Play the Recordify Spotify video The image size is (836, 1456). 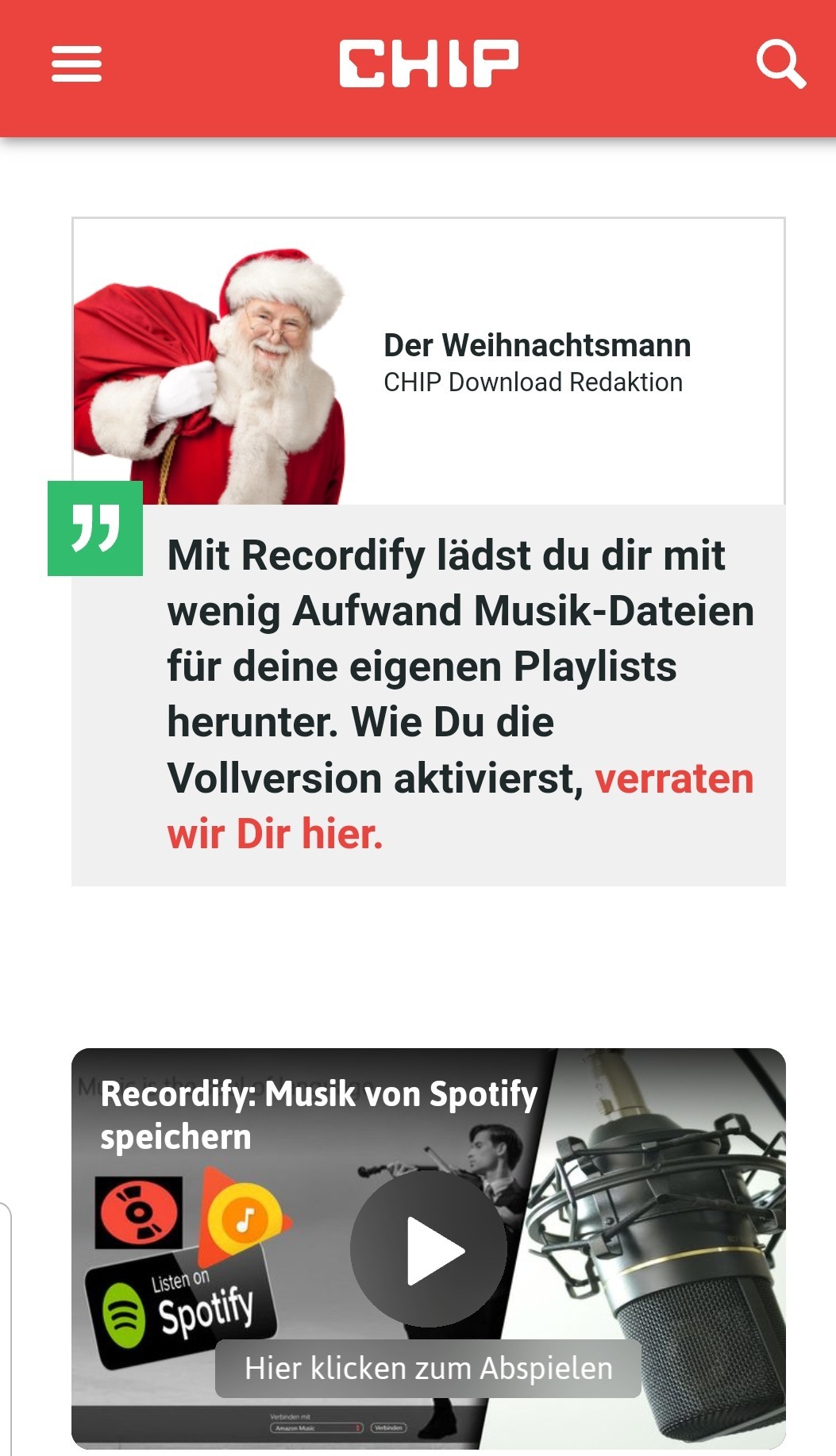429,1249
